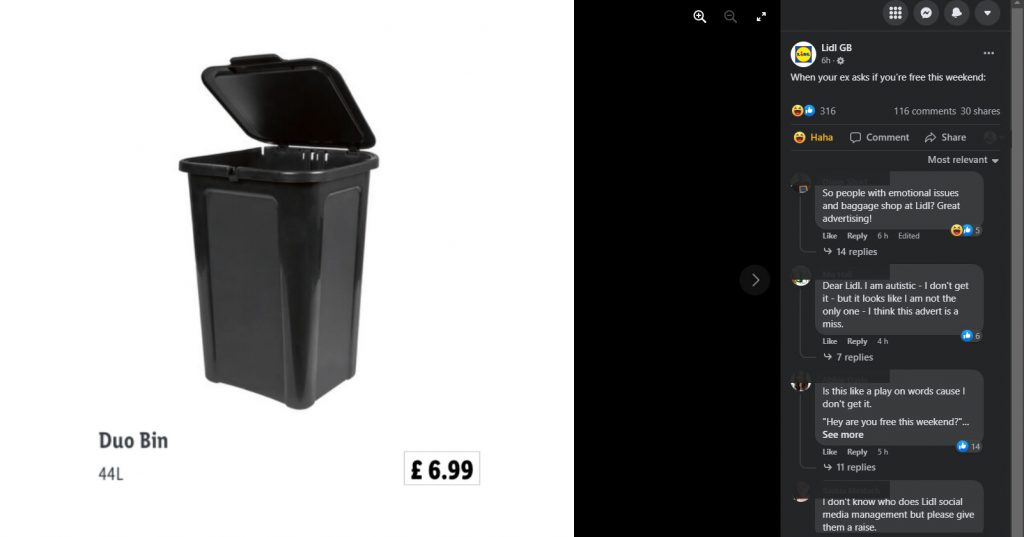Open the notifications bell

[957, 13]
